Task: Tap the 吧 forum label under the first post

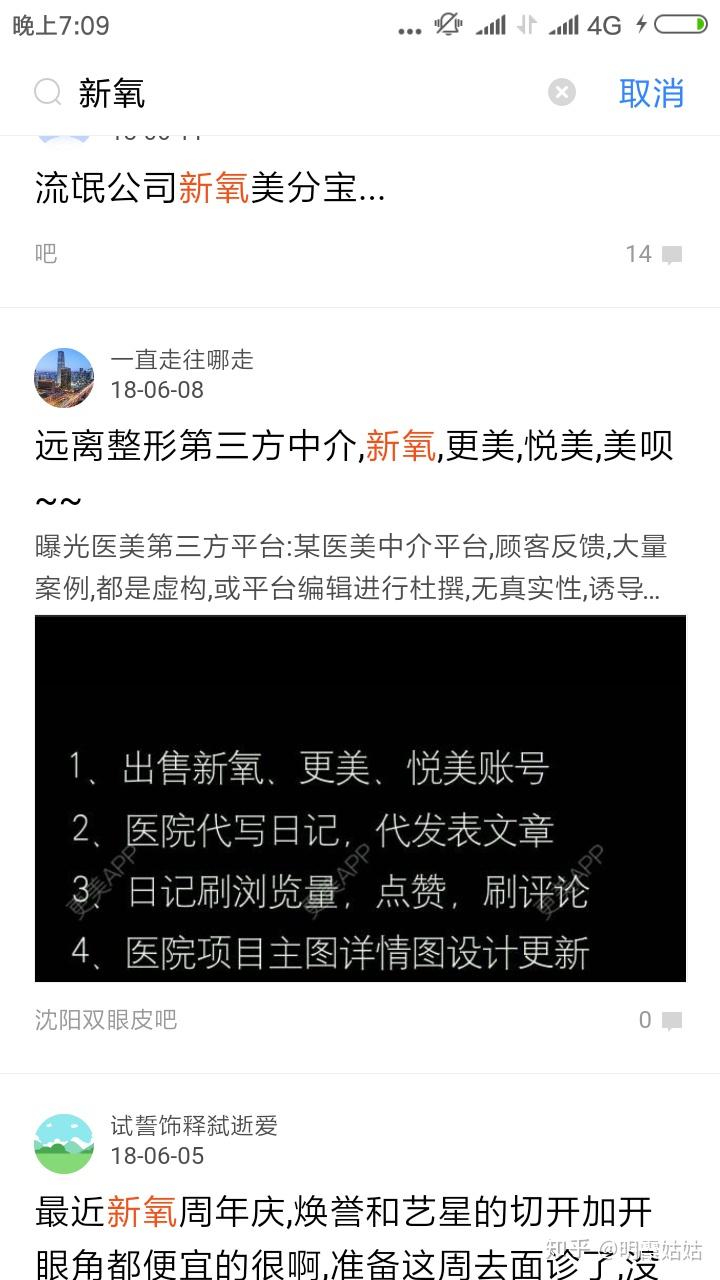Action: 44,253
